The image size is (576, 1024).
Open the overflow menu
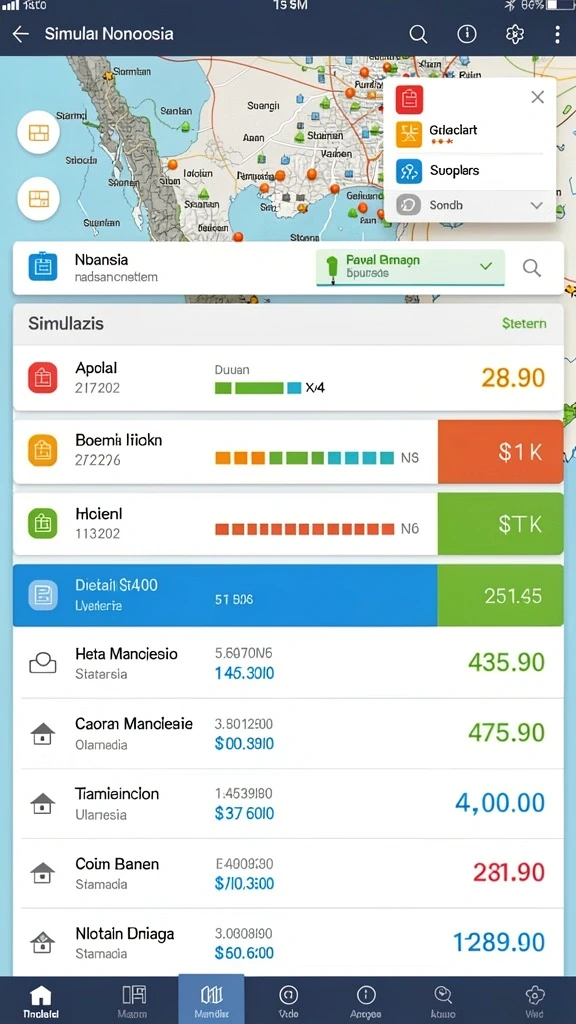click(x=557, y=34)
